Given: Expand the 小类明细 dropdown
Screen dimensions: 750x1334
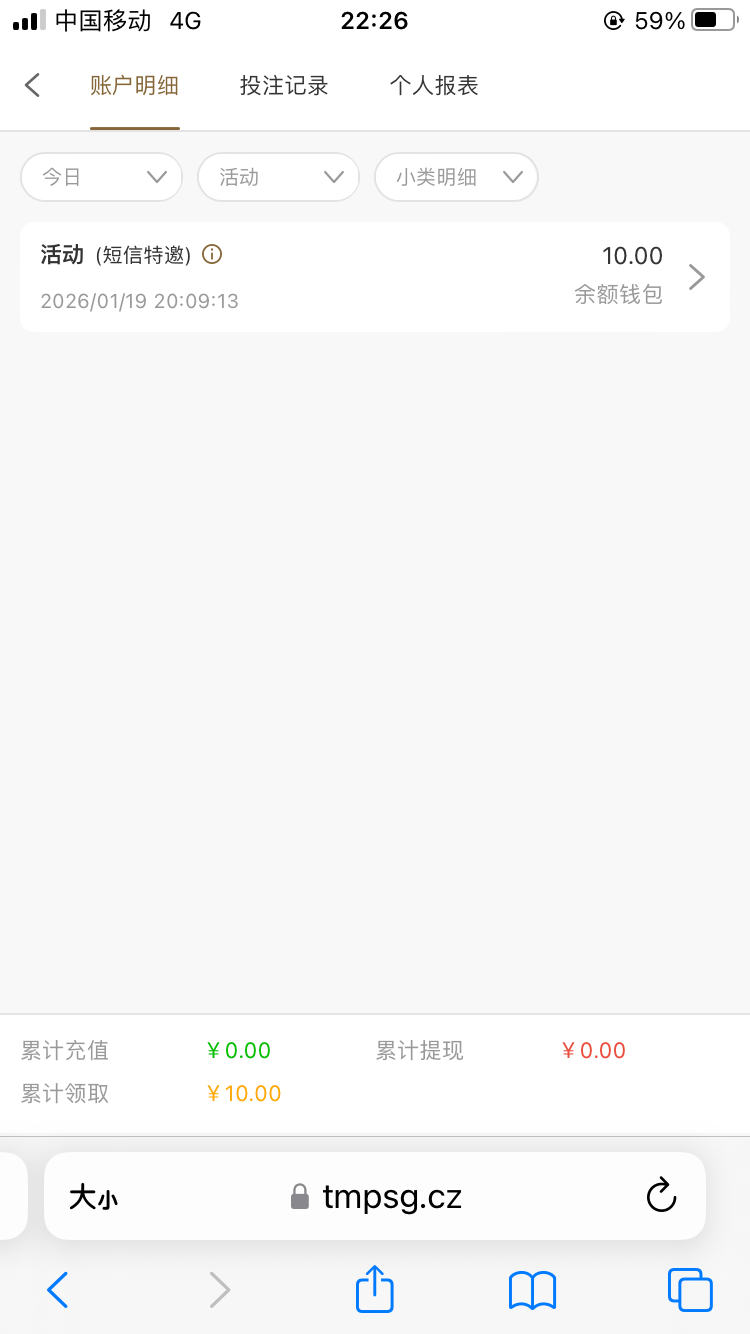Looking at the screenshot, I should click(456, 177).
